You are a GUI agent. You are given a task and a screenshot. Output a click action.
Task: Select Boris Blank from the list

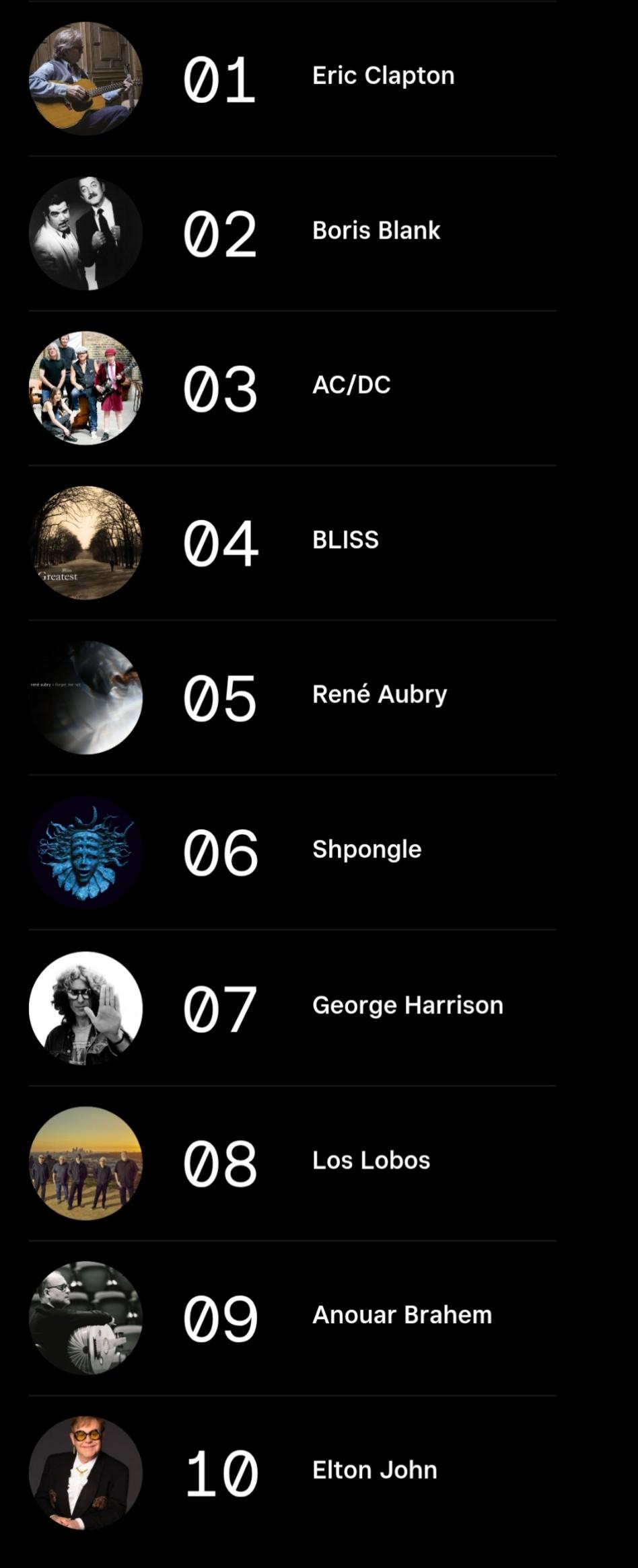[x=376, y=231]
